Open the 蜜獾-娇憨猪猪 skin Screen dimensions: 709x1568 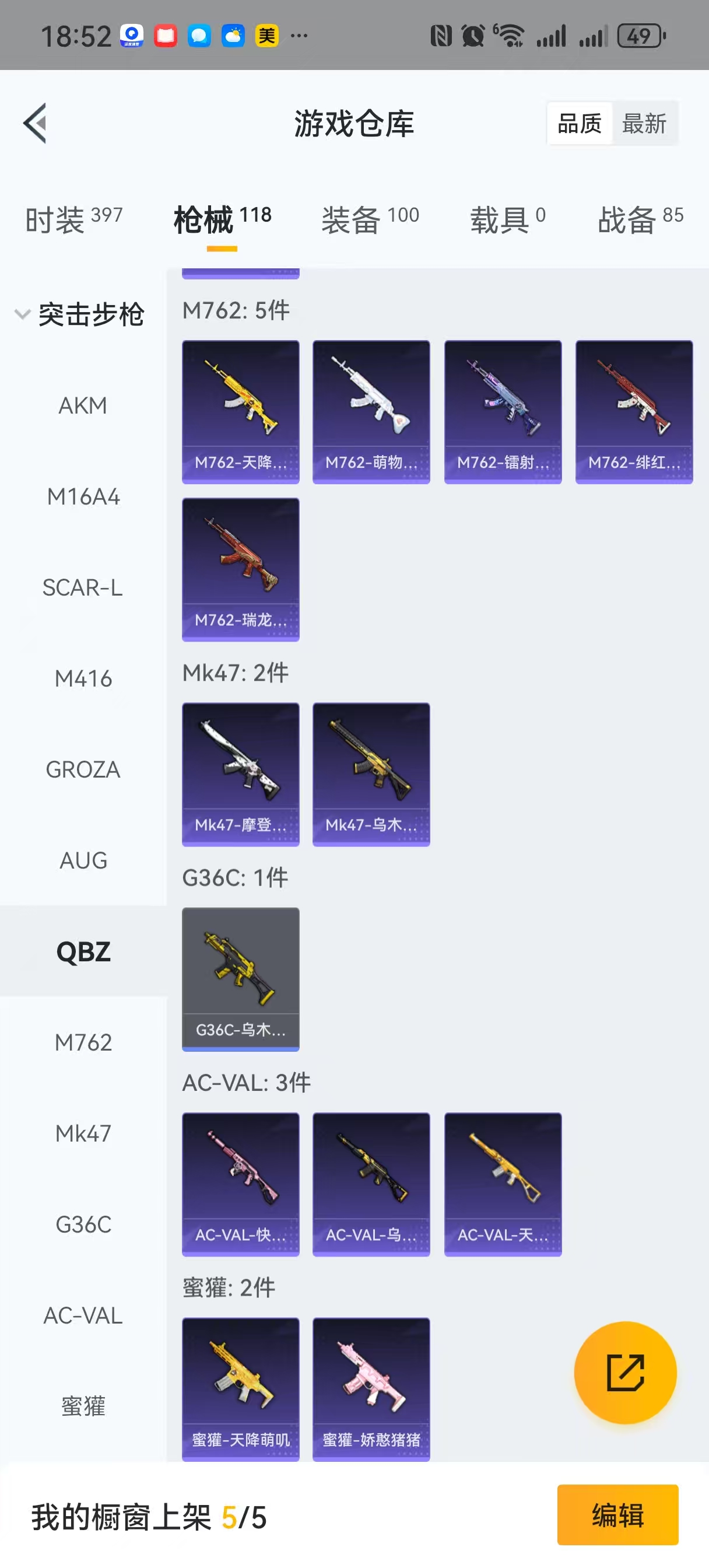(371, 1388)
